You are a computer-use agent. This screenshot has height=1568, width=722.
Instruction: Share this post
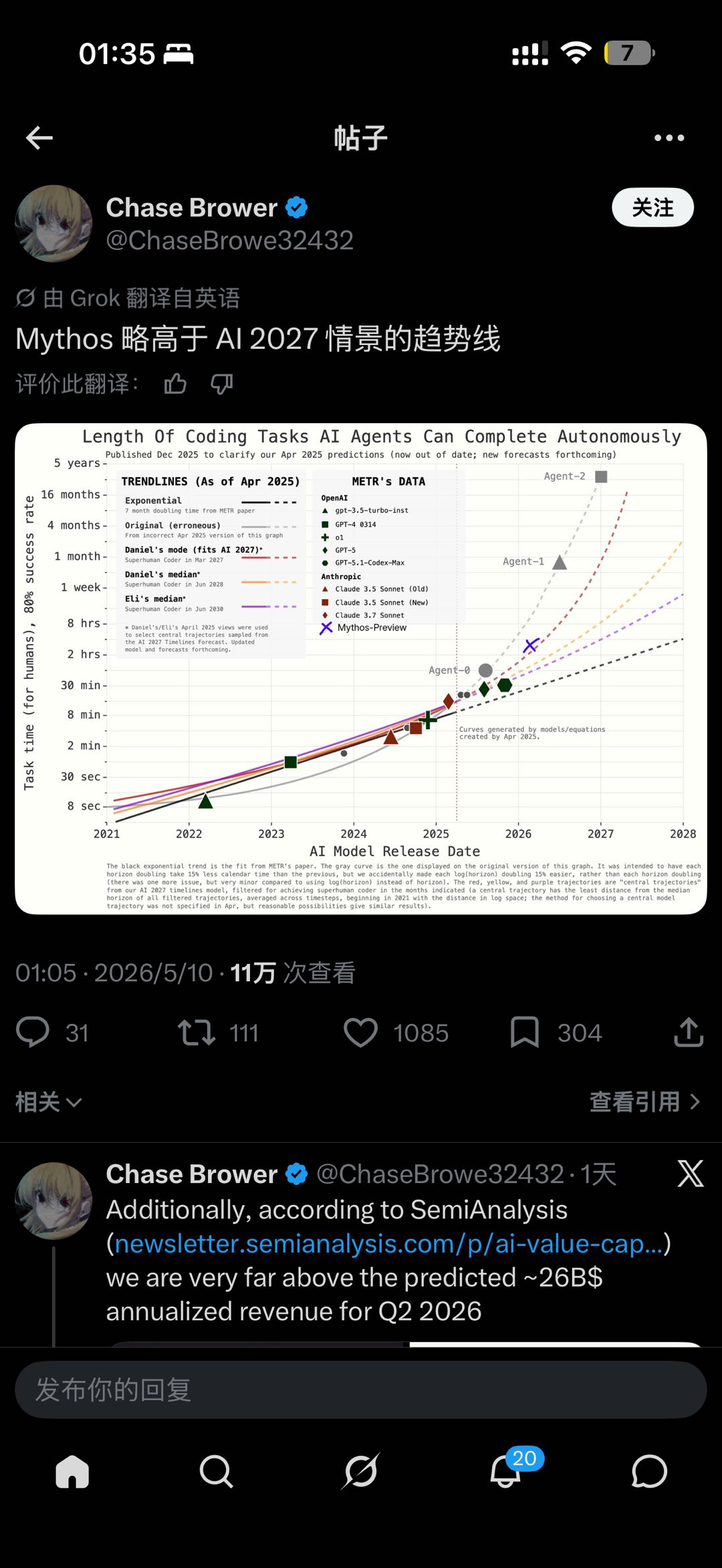689,1032
